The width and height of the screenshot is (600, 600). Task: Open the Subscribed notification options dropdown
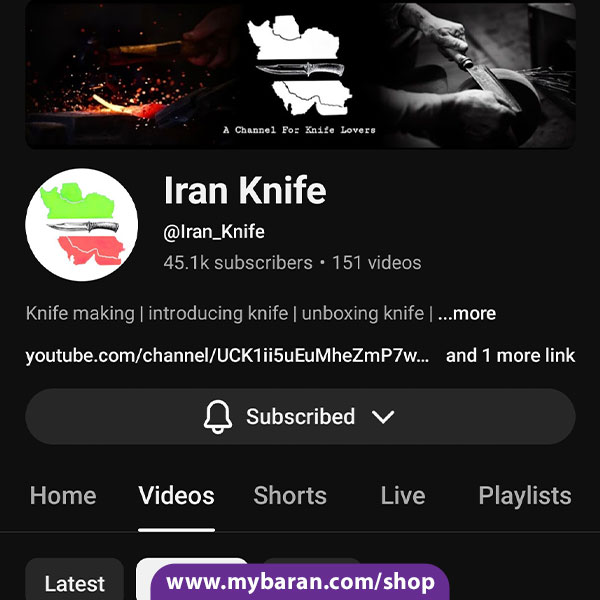[x=300, y=417]
